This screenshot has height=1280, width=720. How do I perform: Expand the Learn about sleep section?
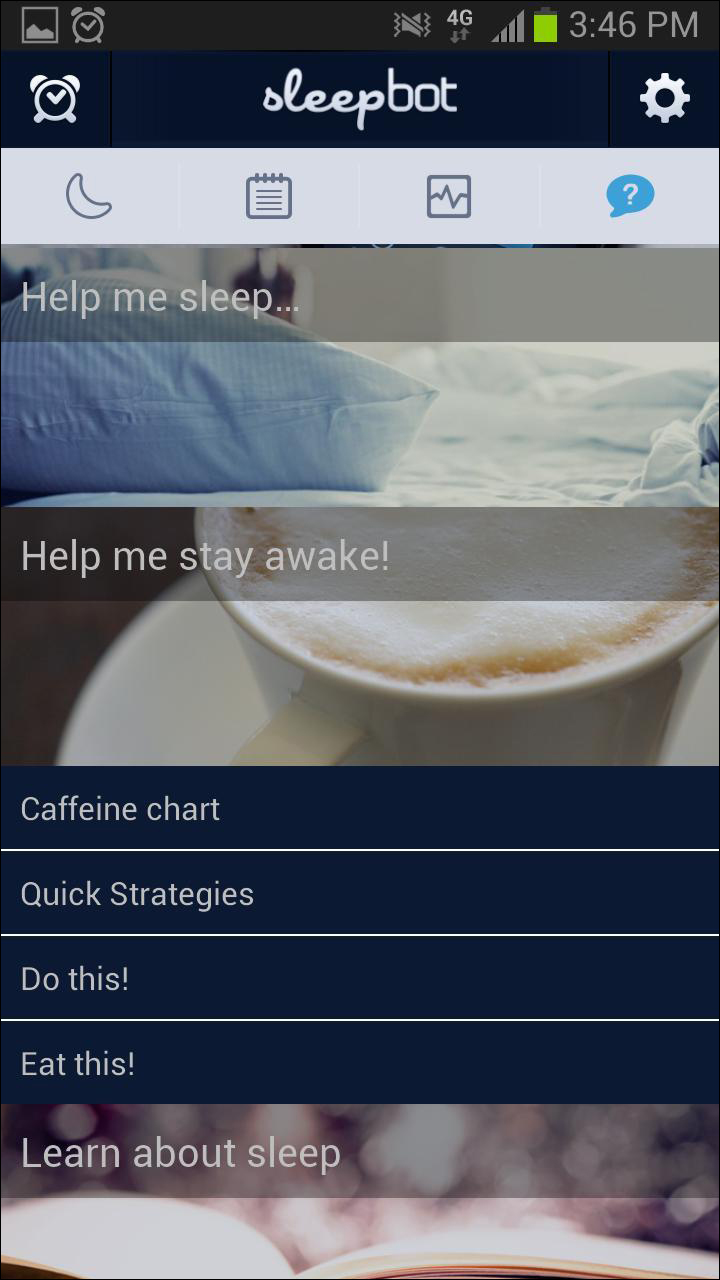click(x=360, y=1152)
